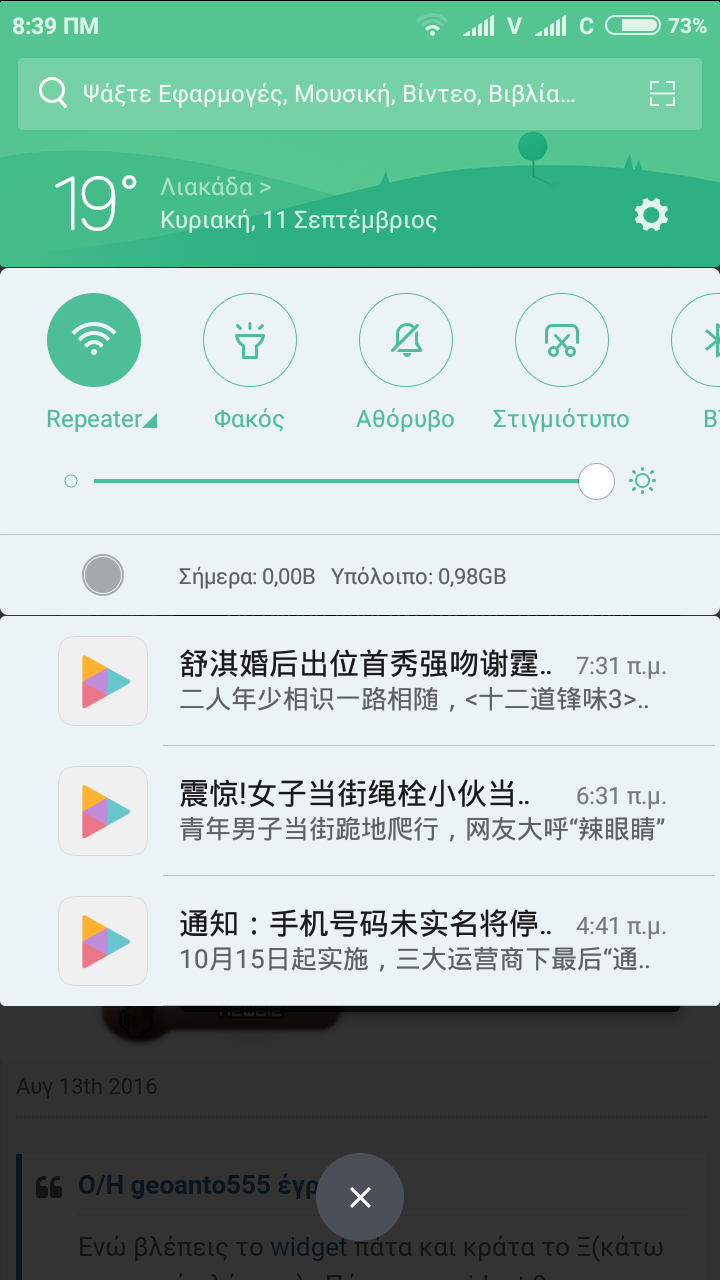Tap the search field for apps and music

click(330, 94)
